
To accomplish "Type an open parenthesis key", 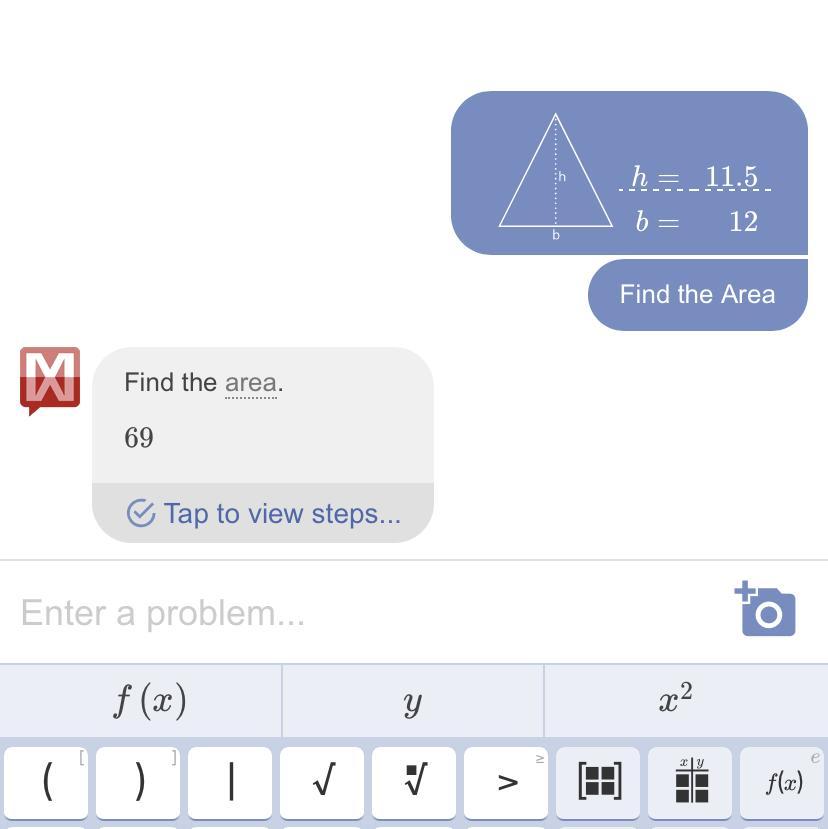I will point(47,782).
